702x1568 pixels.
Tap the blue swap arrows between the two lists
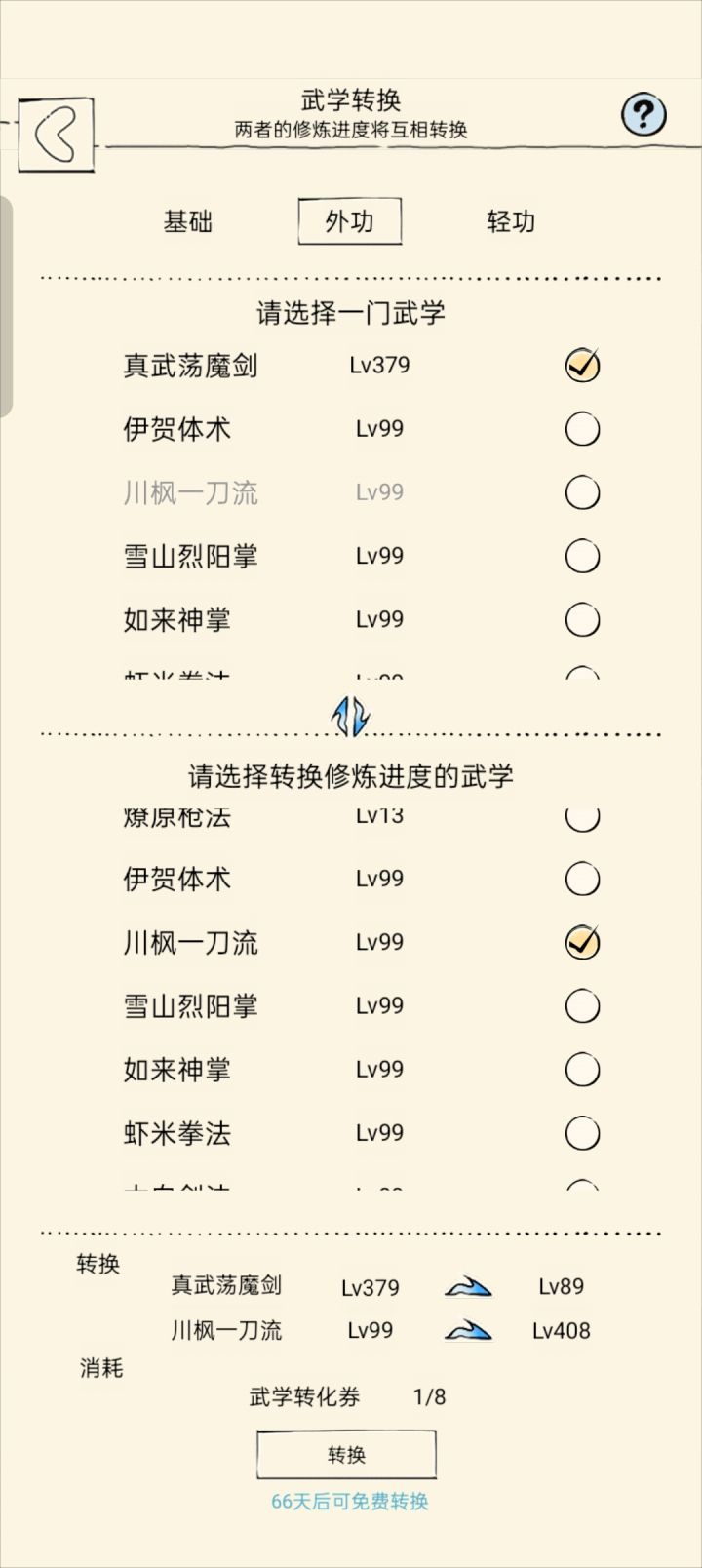click(x=351, y=715)
